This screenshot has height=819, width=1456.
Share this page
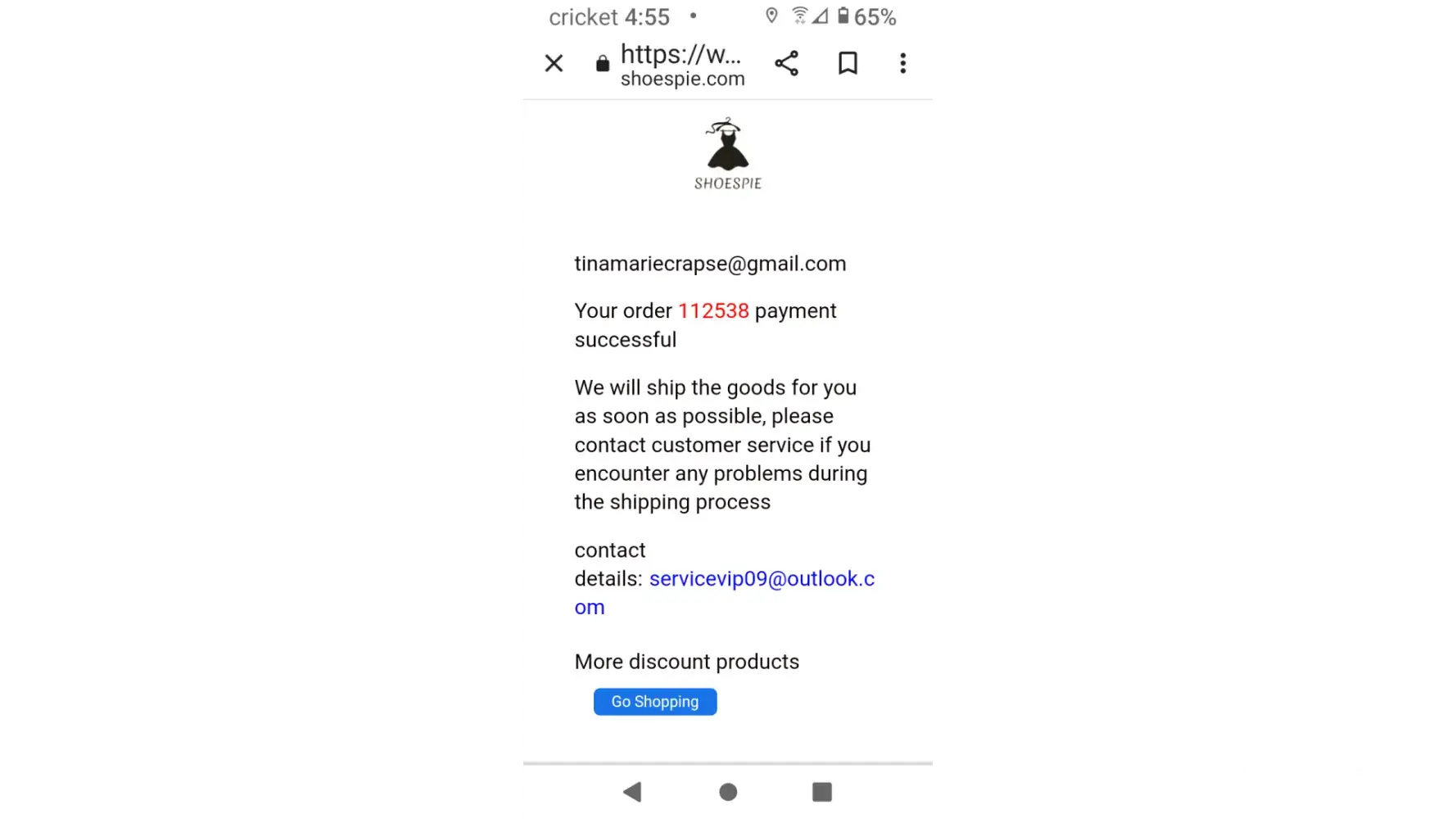click(x=786, y=63)
